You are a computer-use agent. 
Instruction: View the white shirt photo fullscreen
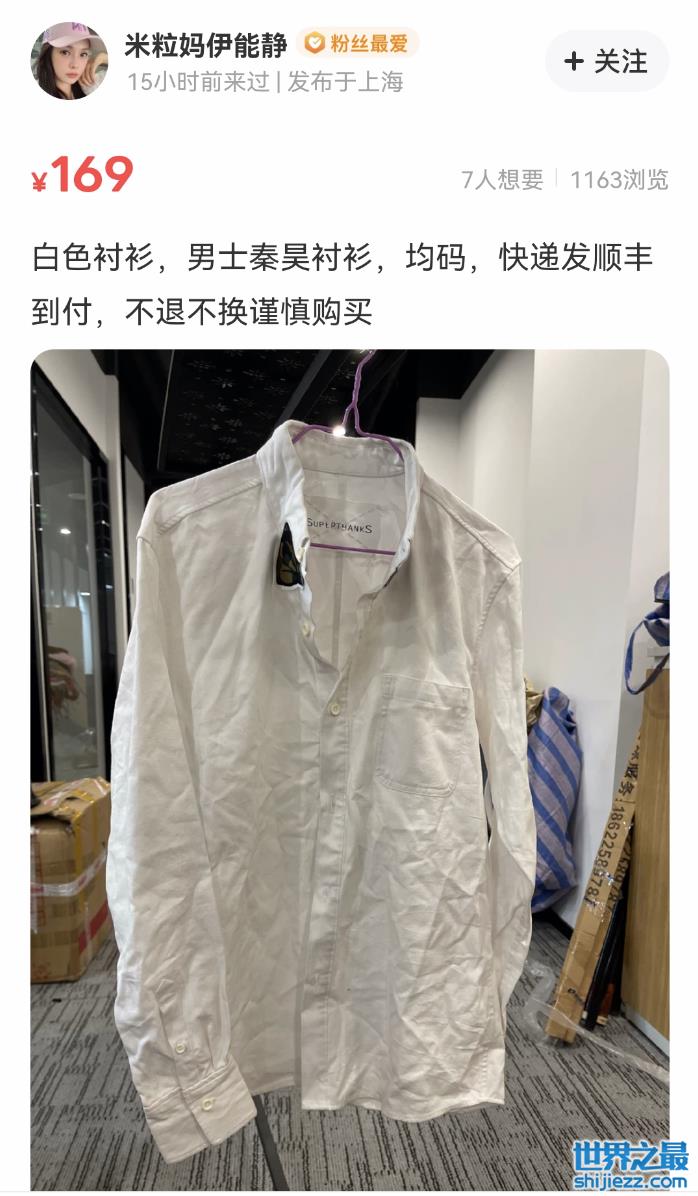pos(349,770)
